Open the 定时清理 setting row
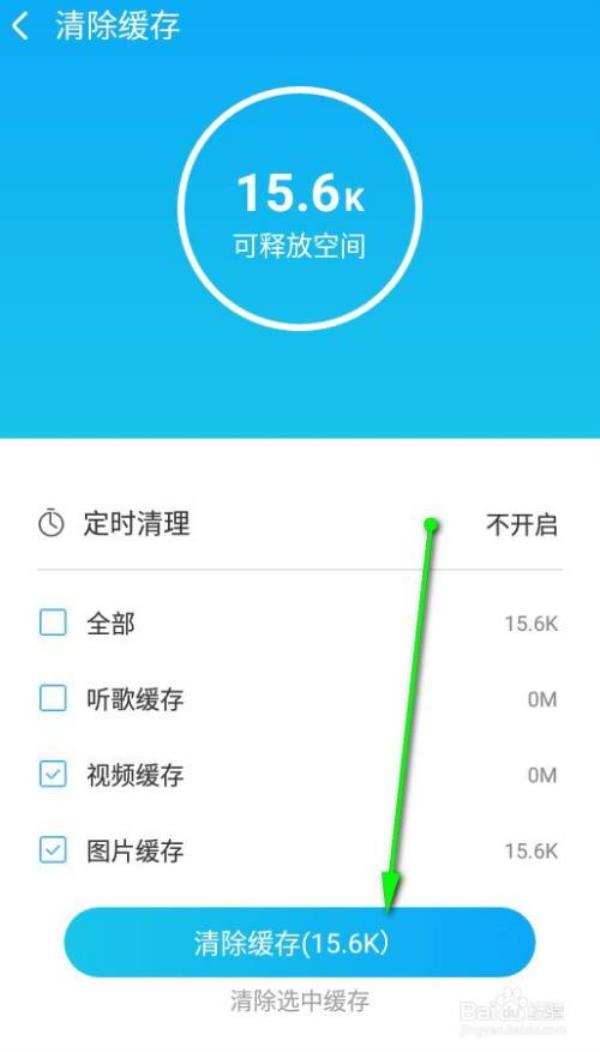600x1052 pixels. (298, 523)
